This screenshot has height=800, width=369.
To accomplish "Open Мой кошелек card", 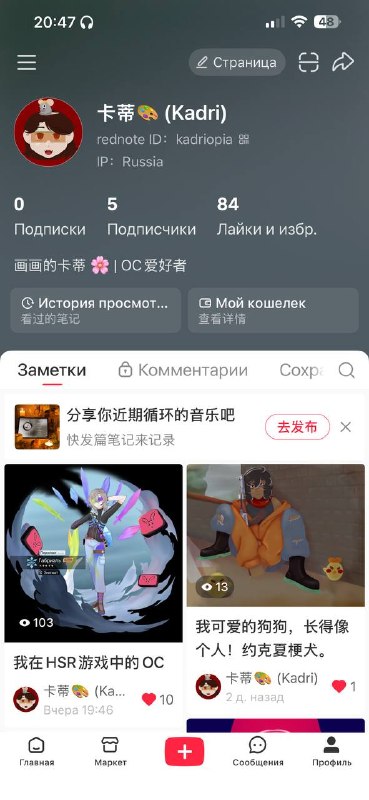I will (x=273, y=310).
